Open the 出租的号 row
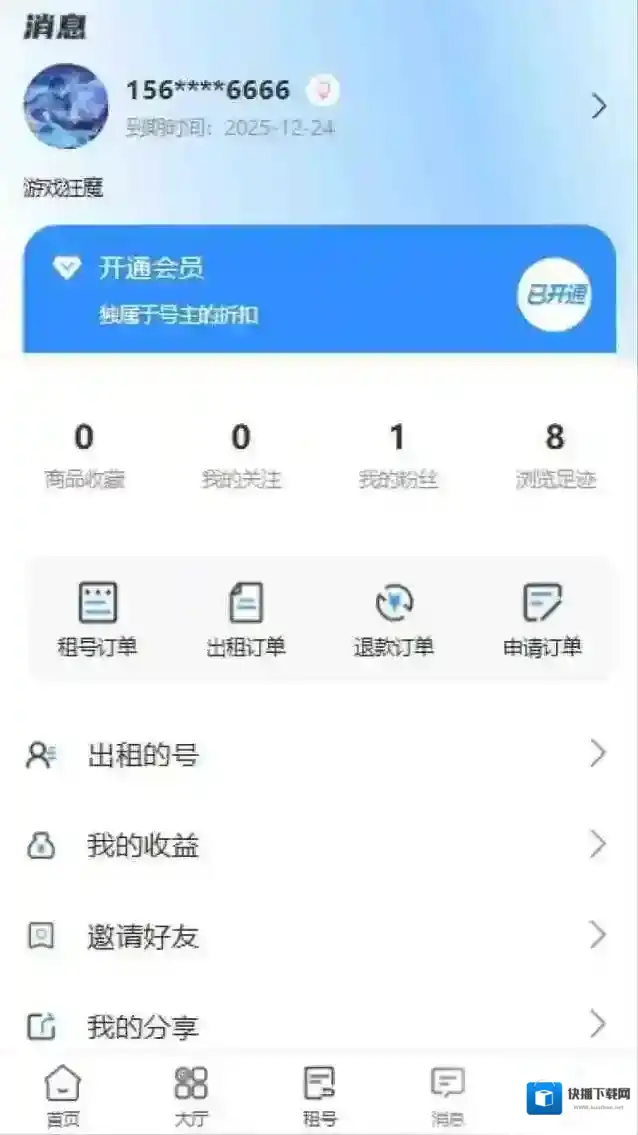 pyautogui.click(x=318, y=755)
